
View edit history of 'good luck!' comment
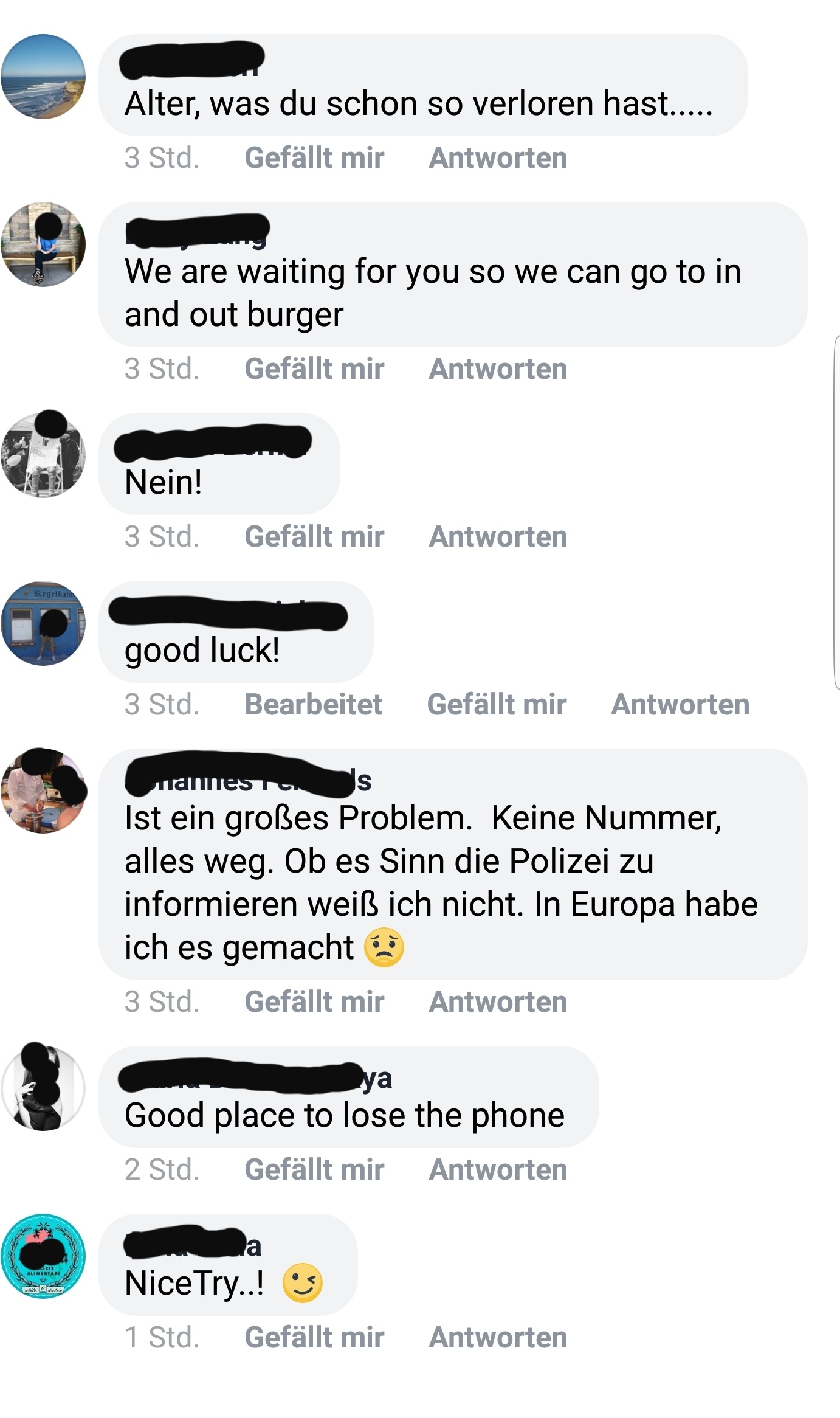pyautogui.click(x=314, y=705)
